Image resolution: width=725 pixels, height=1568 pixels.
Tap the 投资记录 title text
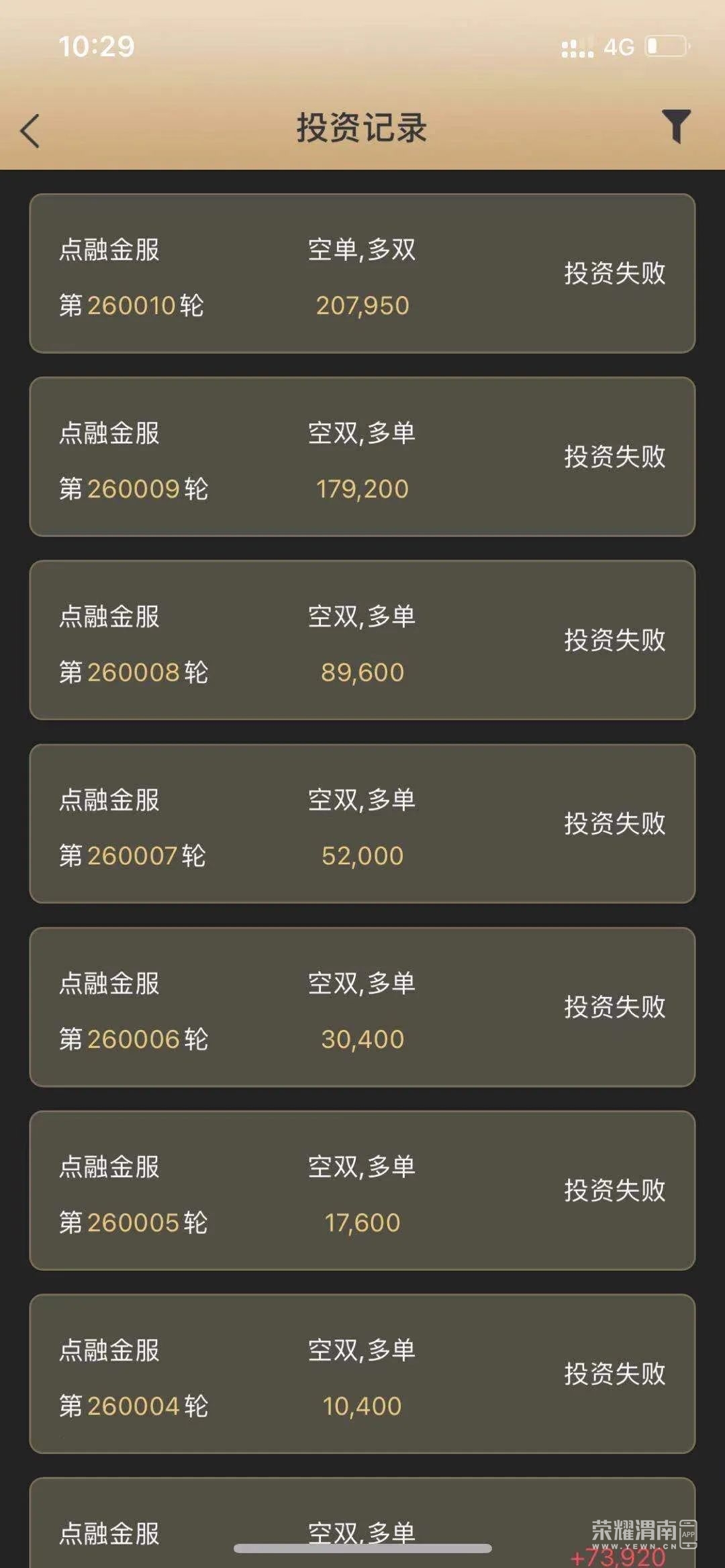click(362, 127)
